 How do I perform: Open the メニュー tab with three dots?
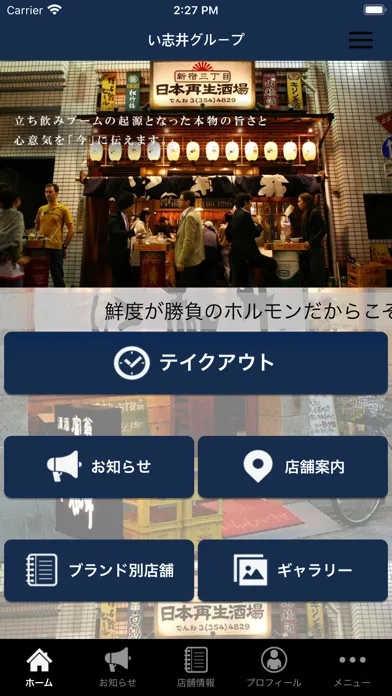[x=352, y=668]
